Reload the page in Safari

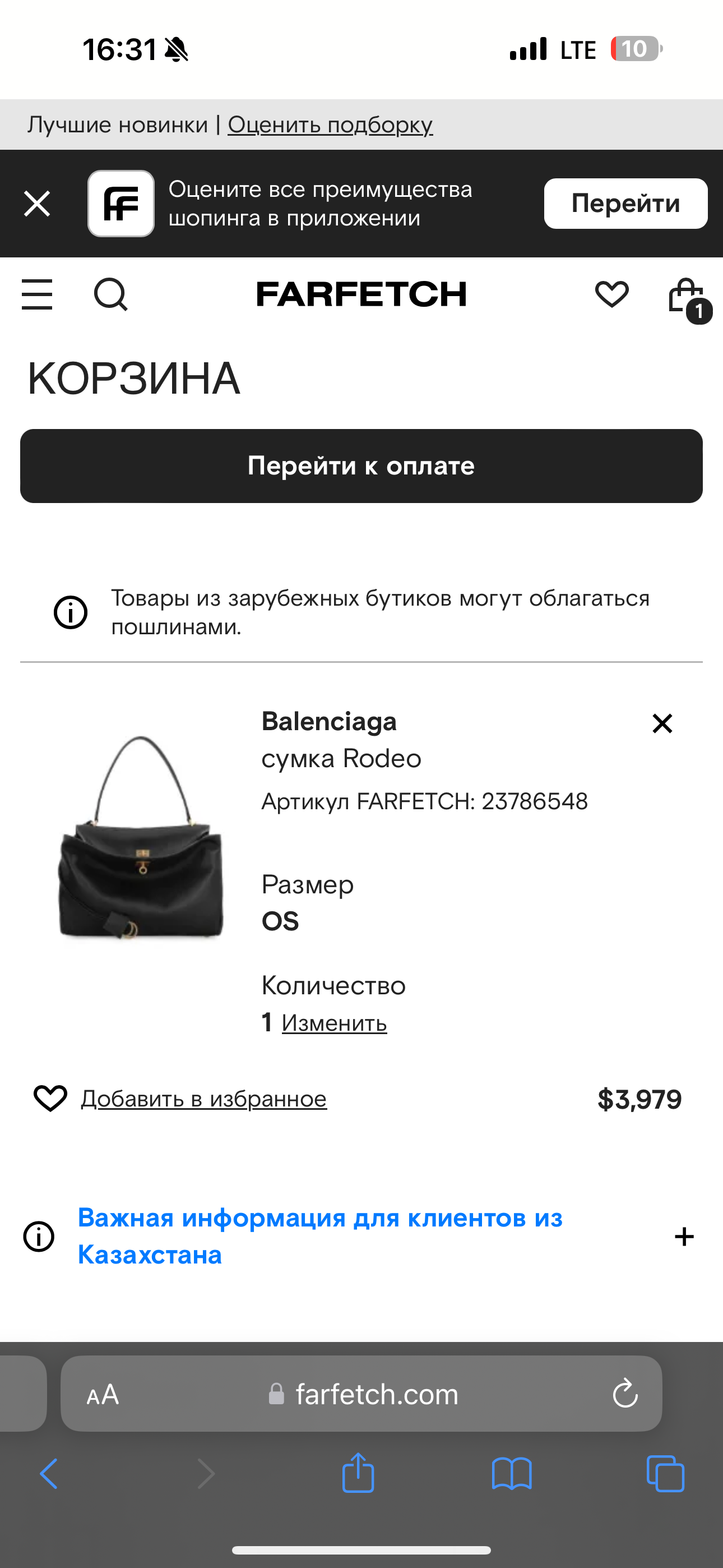(x=624, y=1394)
